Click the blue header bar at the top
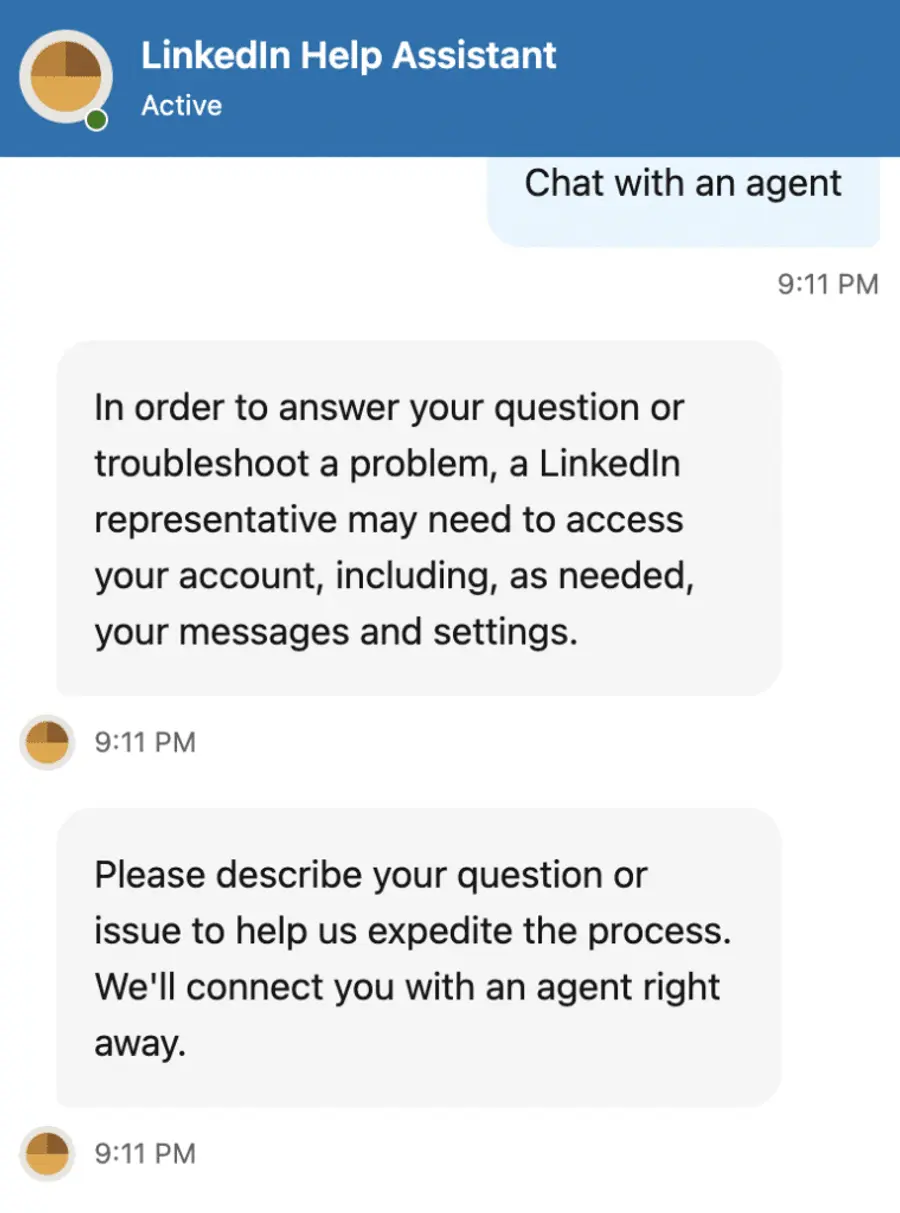Screen dimensions: 900x1213 coord(450,77)
